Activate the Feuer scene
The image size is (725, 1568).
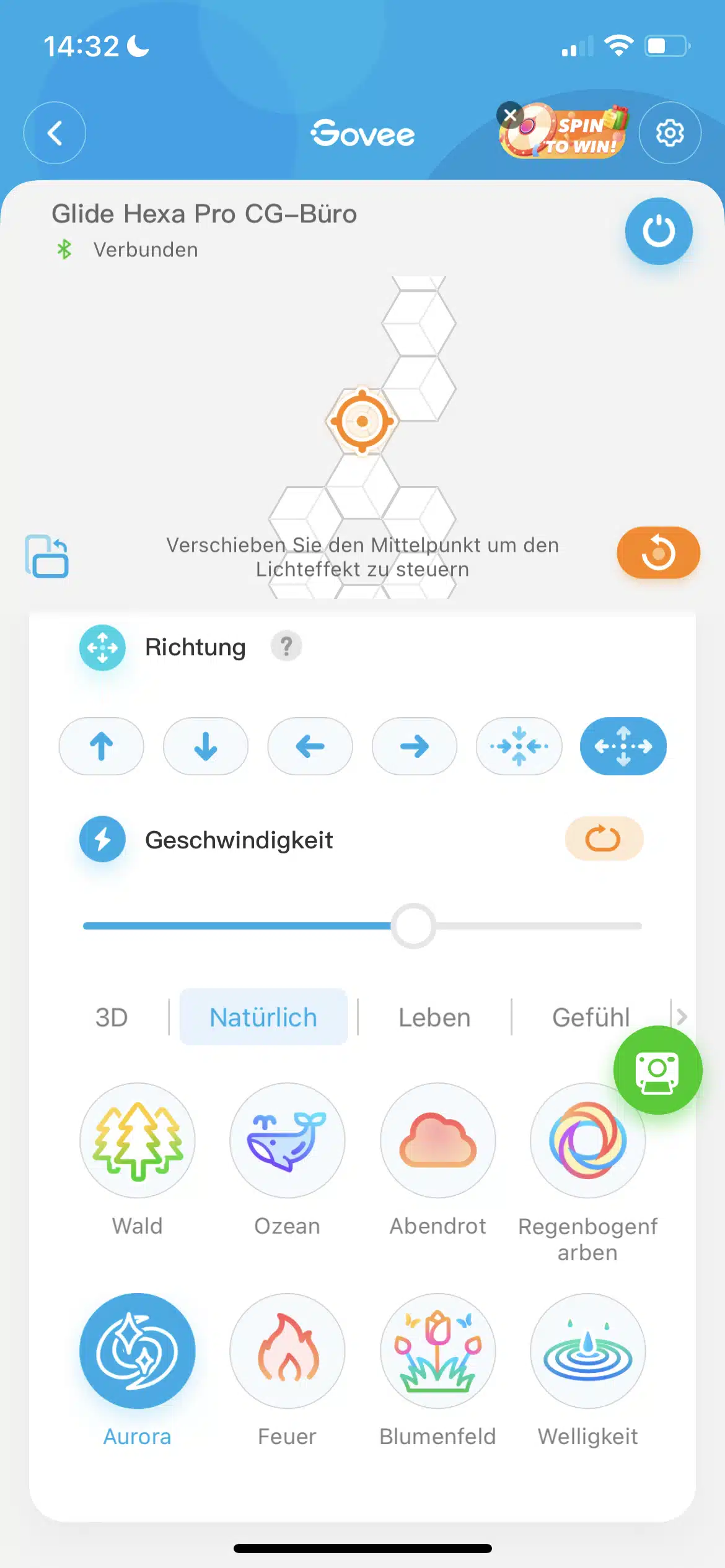[288, 1351]
